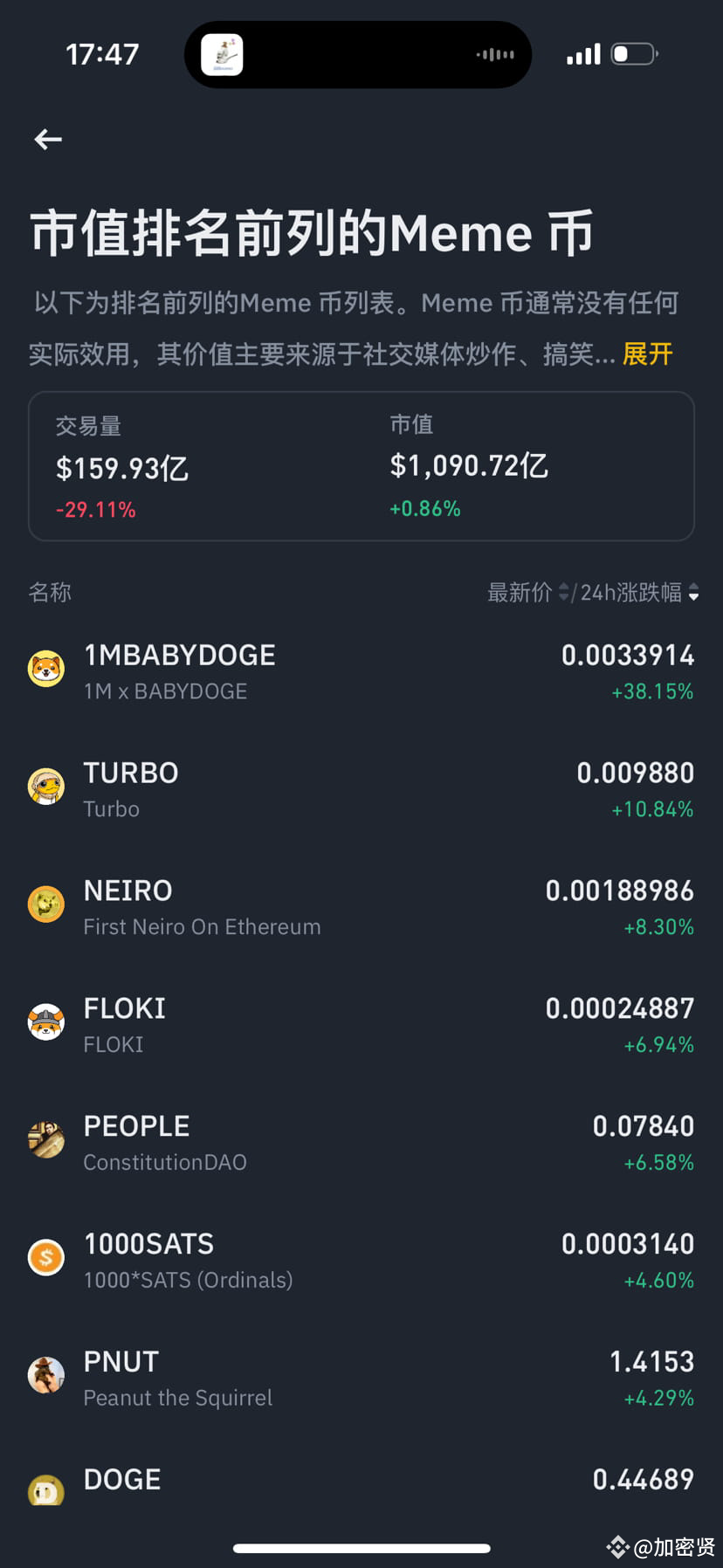The height and width of the screenshot is (1568, 723).
Task: Tap the FLOKI viking dog icon
Action: pyautogui.click(x=45, y=1021)
